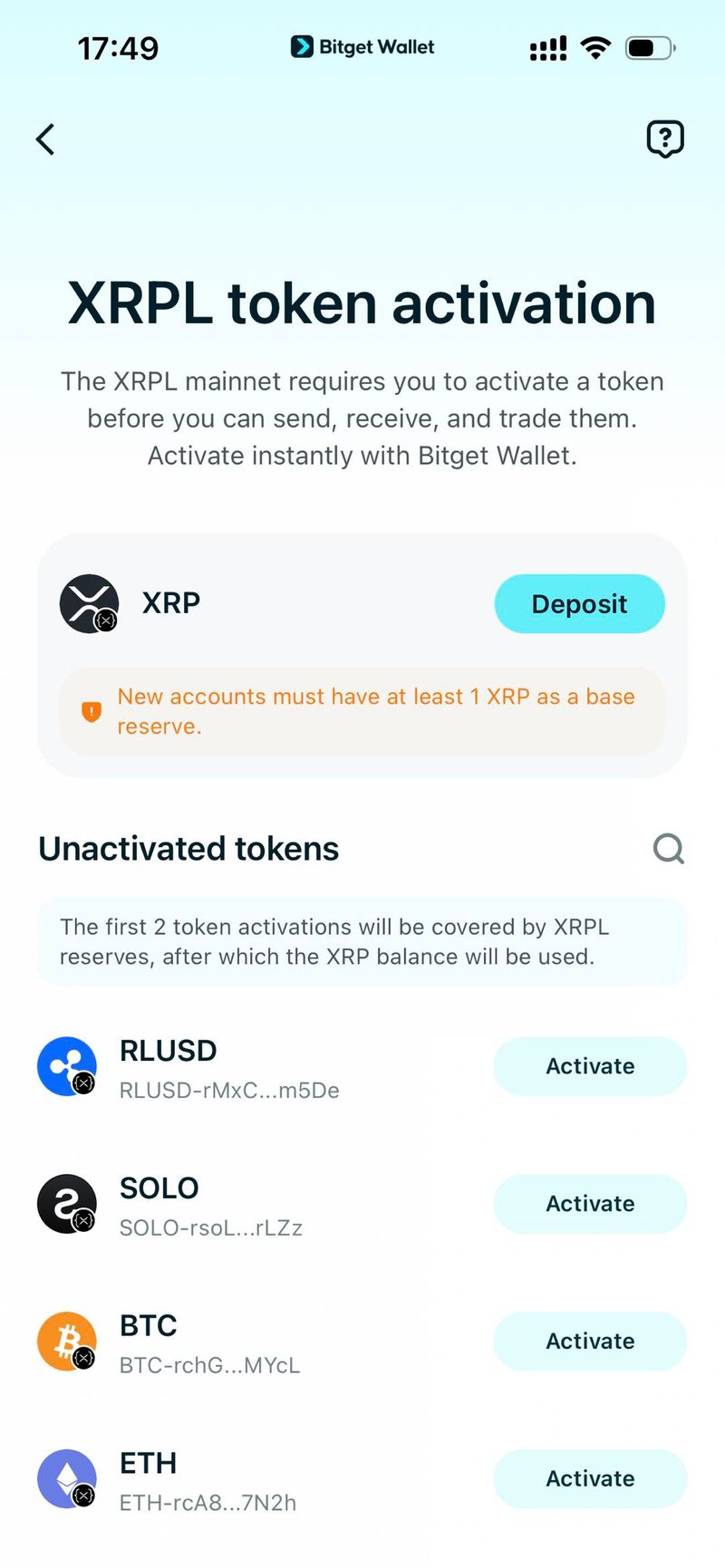Activate the SOLO token
This screenshot has width=725, height=1568.
tap(590, 1204)
